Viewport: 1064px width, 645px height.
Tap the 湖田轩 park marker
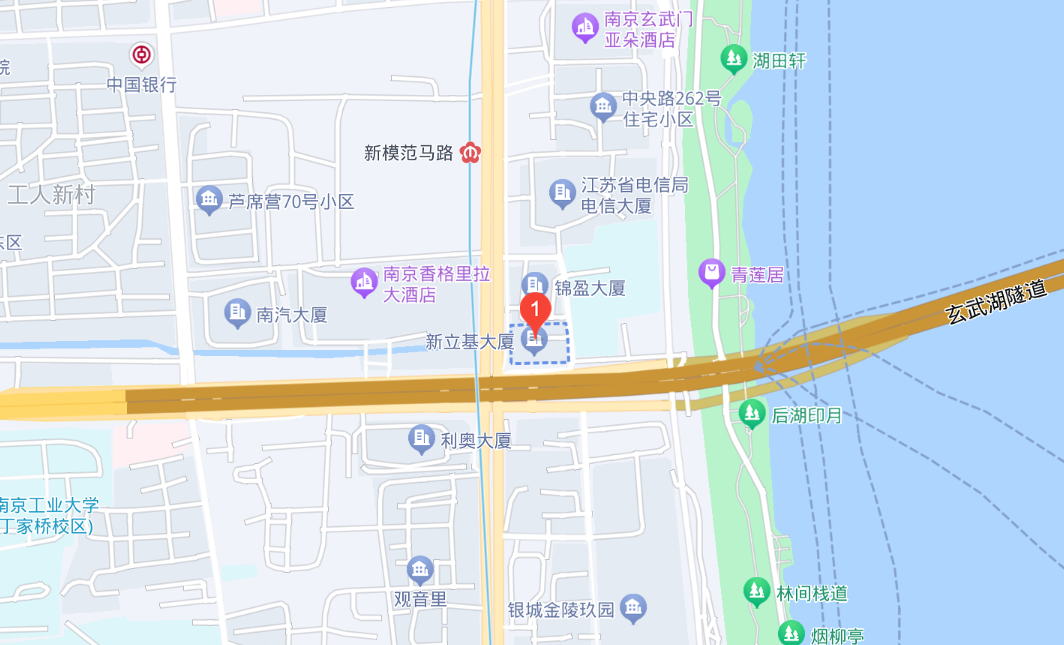(x=735, y=60)
